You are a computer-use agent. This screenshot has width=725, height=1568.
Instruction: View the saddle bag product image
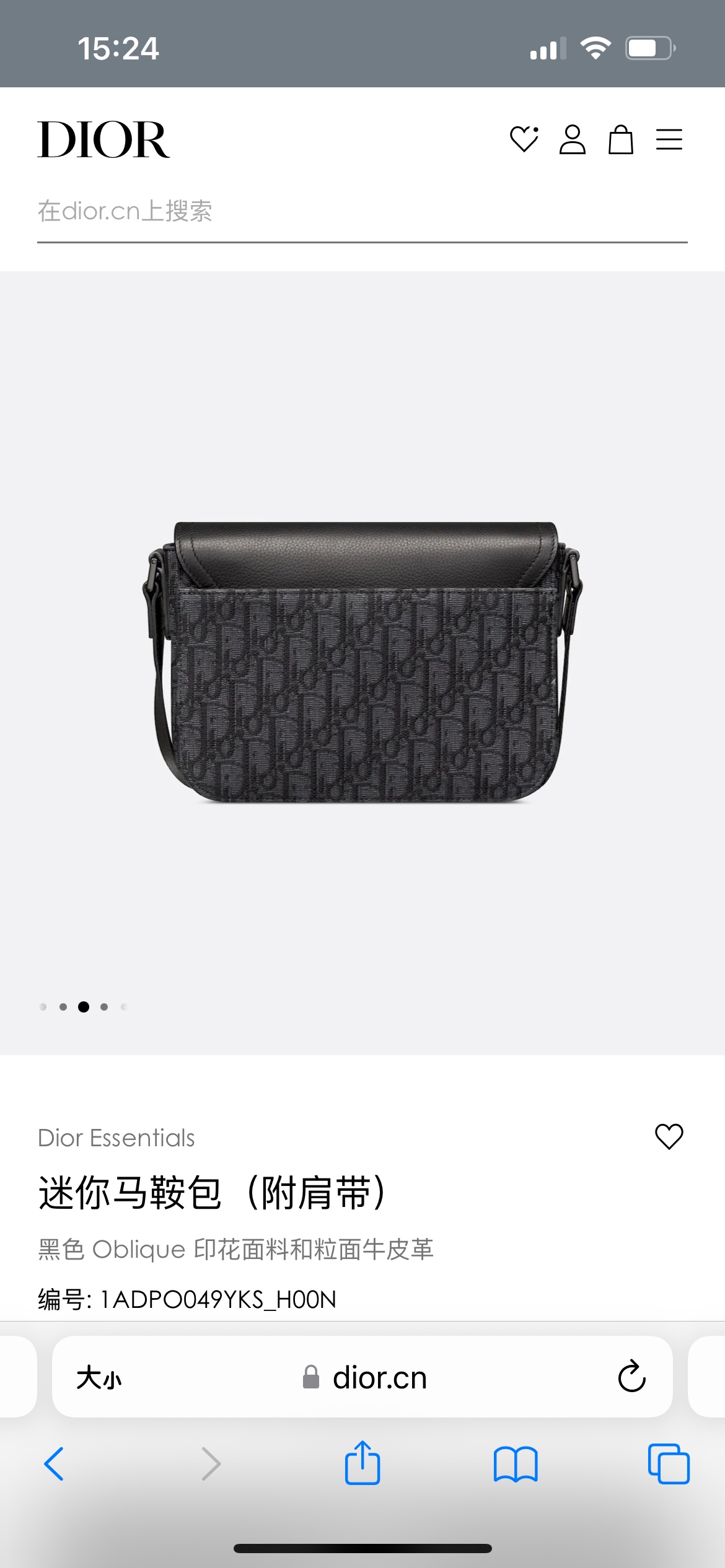362,663
